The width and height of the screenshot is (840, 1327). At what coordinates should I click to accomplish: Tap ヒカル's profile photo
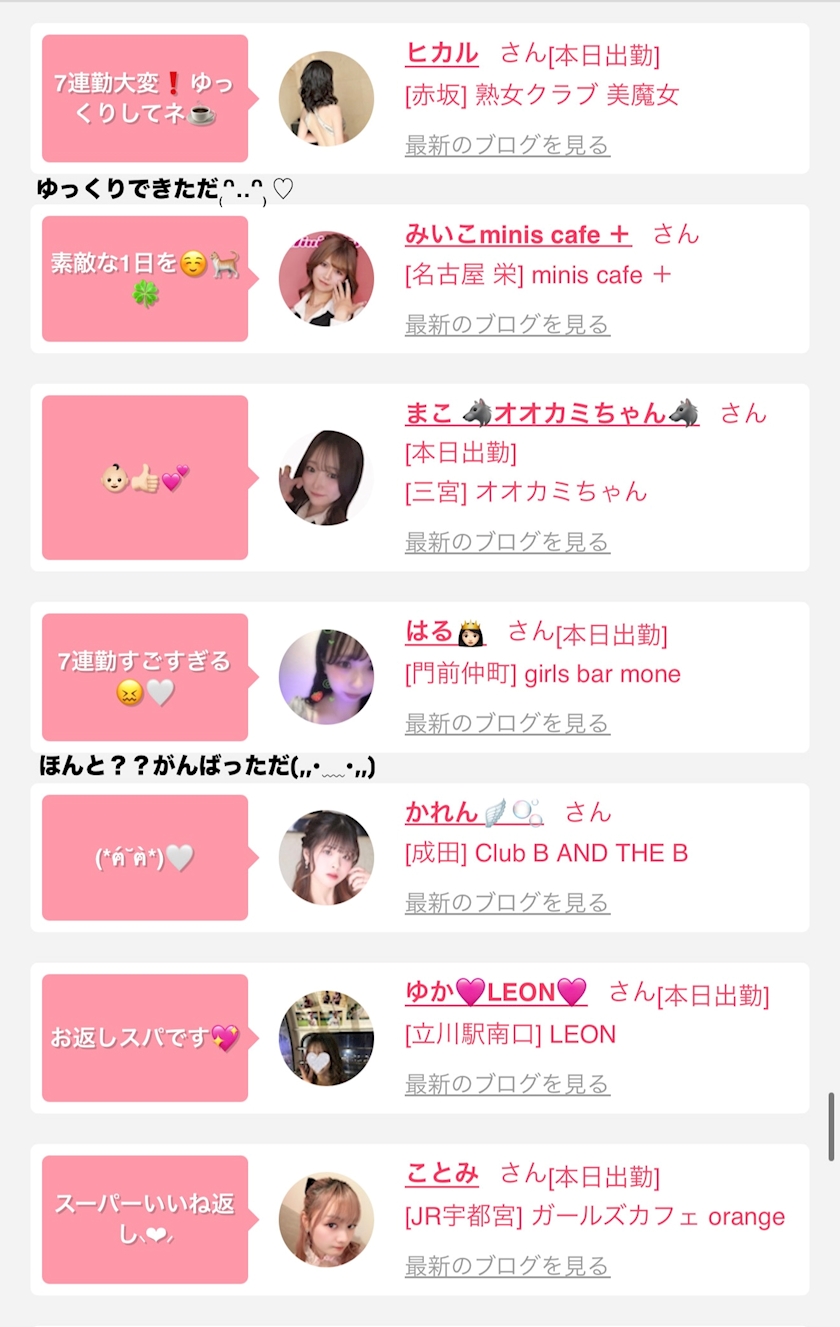(x=326, y=98)
